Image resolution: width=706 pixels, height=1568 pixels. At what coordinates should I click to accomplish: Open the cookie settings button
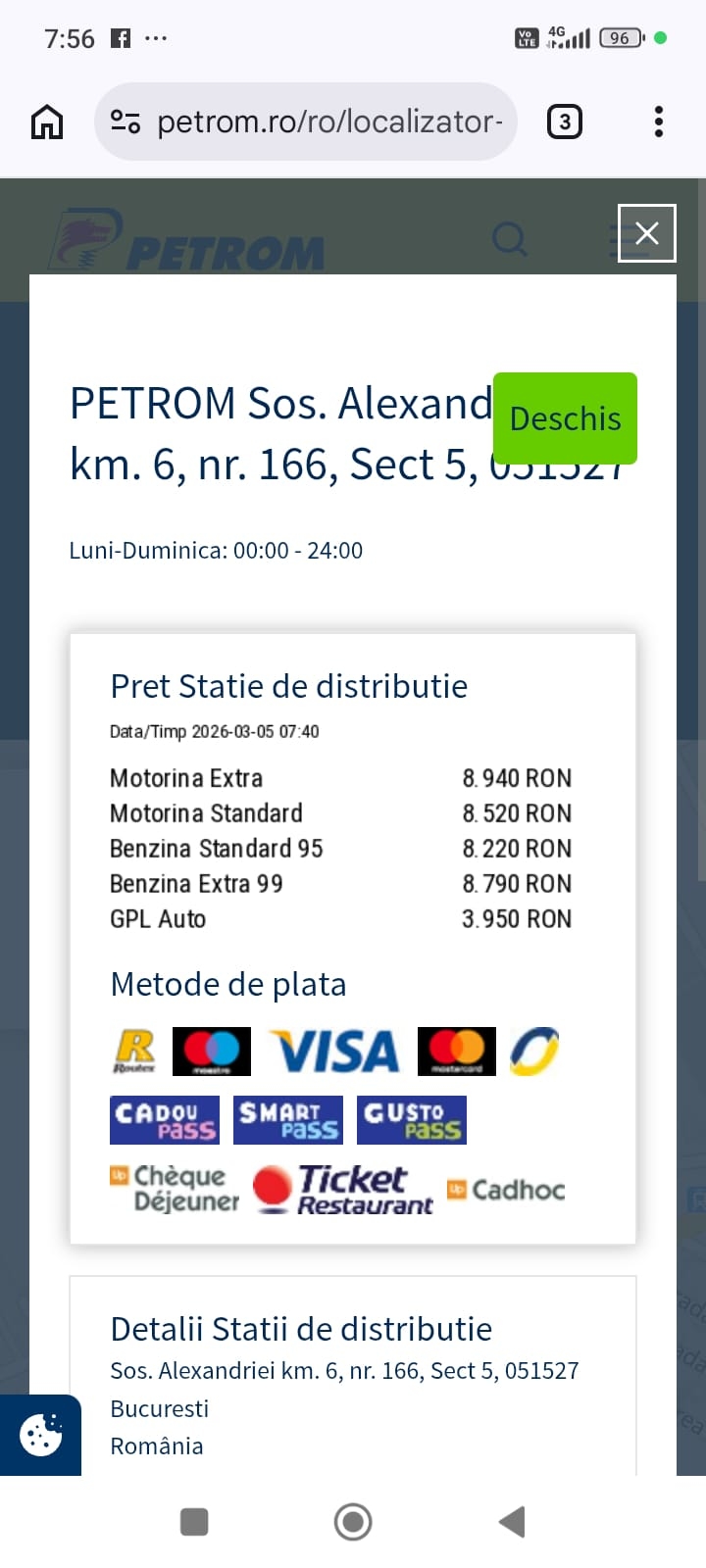tap(41, 1435)
